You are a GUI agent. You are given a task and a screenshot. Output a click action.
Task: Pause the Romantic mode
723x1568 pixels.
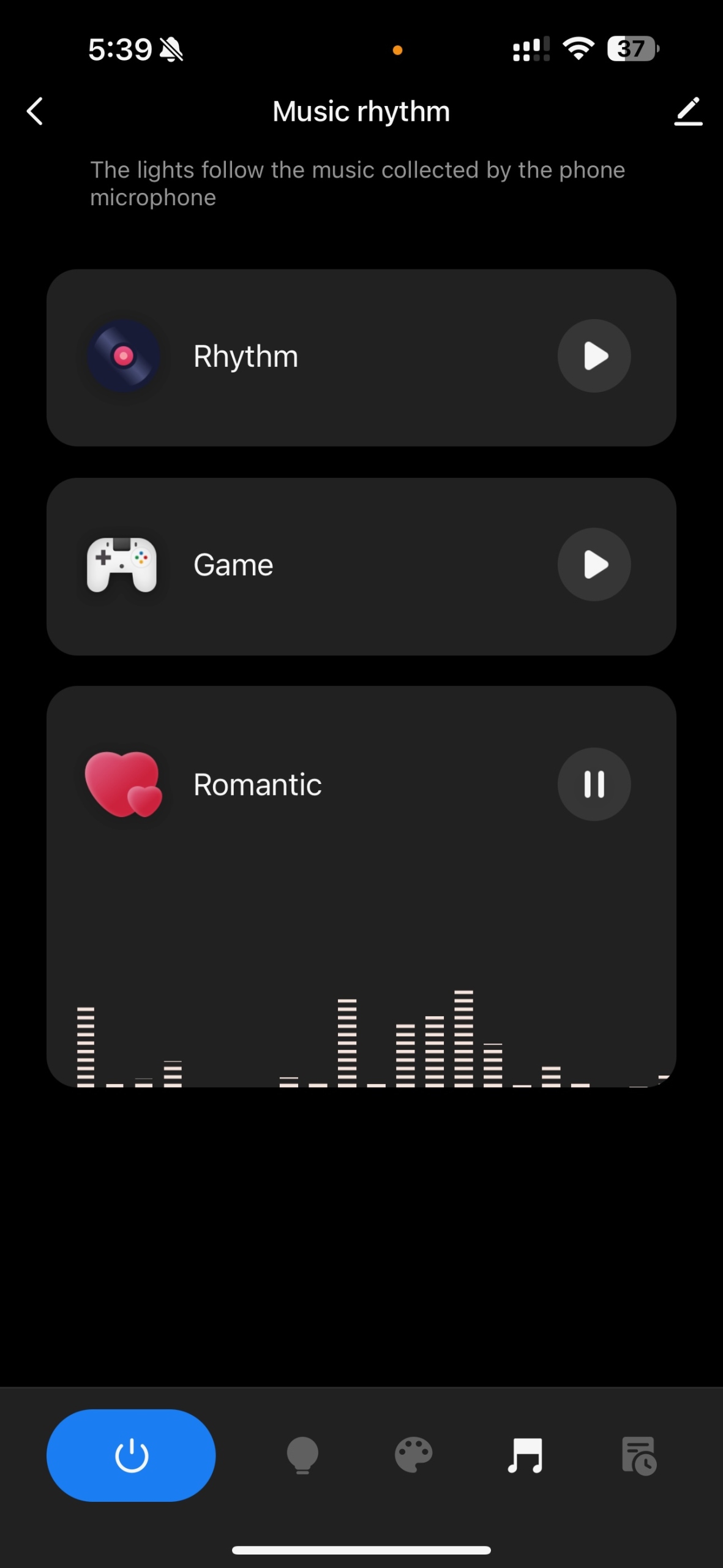point(594,784)
